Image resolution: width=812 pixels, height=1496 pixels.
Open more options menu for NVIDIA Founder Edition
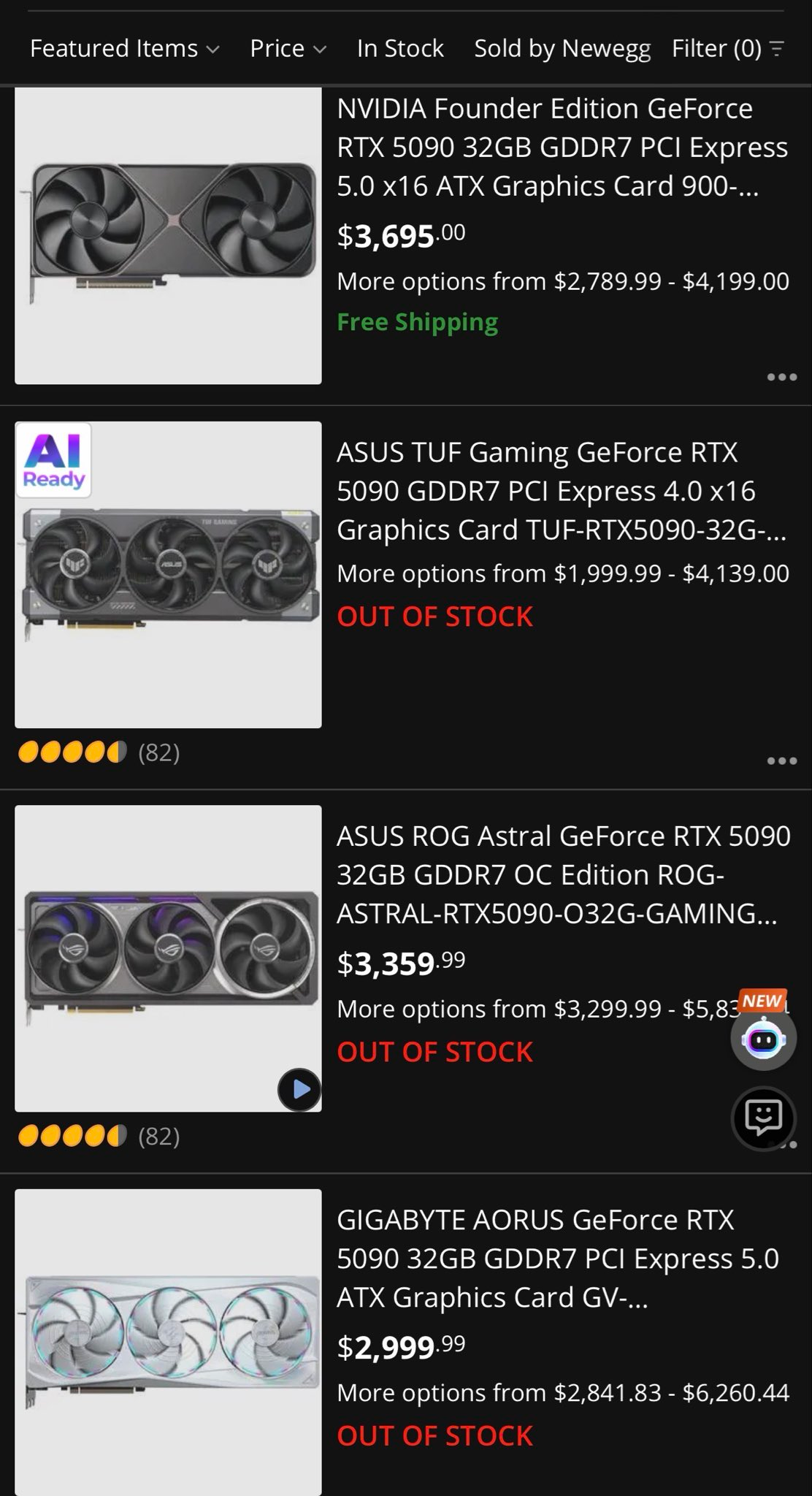(x=781, y=377)
